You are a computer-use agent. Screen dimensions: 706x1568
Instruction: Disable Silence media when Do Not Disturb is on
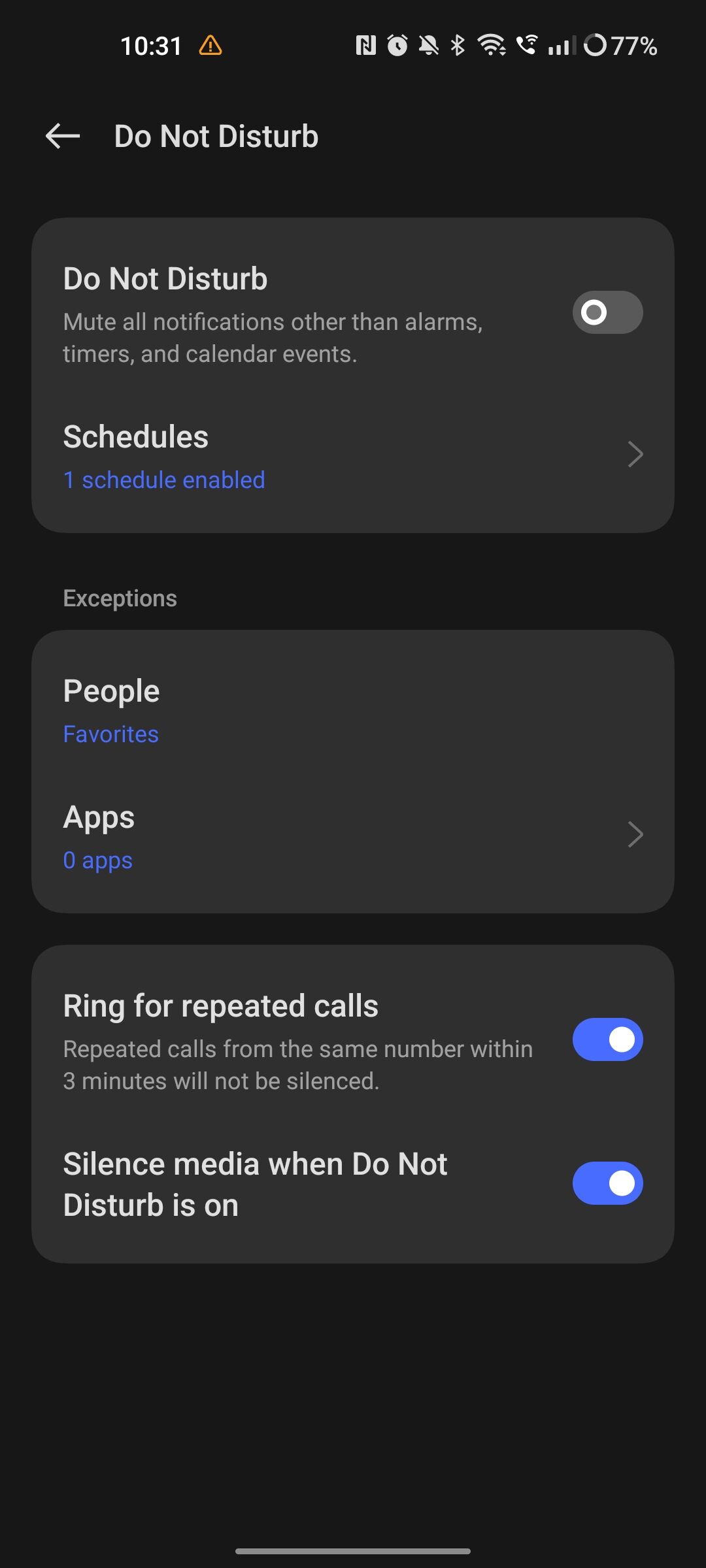click(607, 1183)
